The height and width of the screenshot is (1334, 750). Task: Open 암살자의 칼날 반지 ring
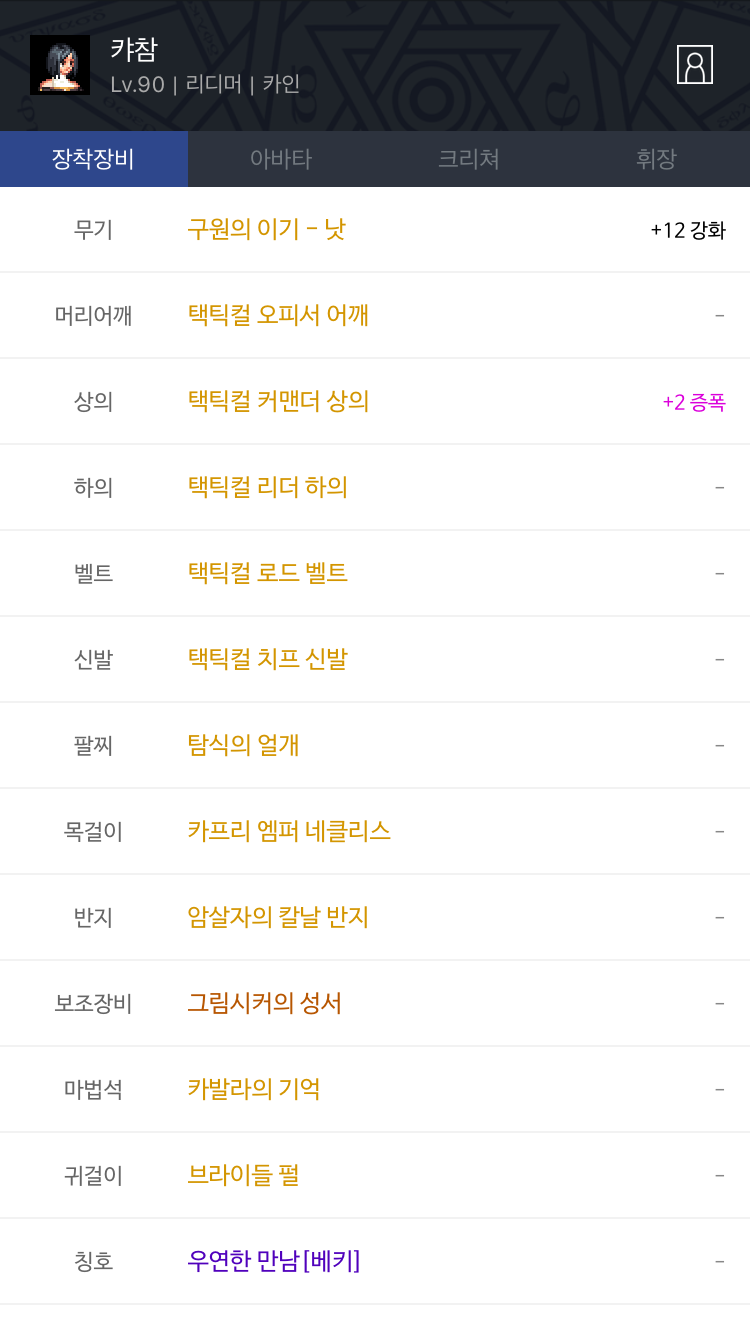[375, 918]
